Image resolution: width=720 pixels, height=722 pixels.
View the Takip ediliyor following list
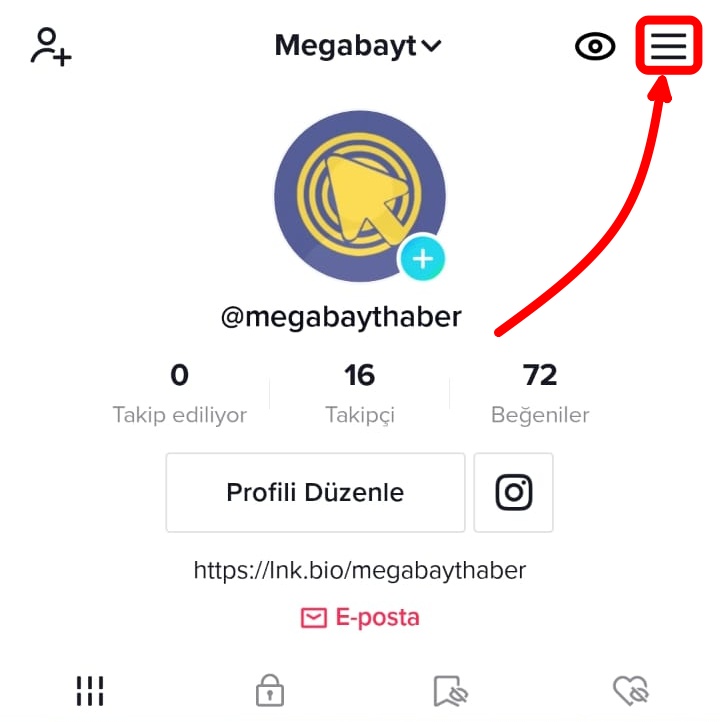pos(179,393)
